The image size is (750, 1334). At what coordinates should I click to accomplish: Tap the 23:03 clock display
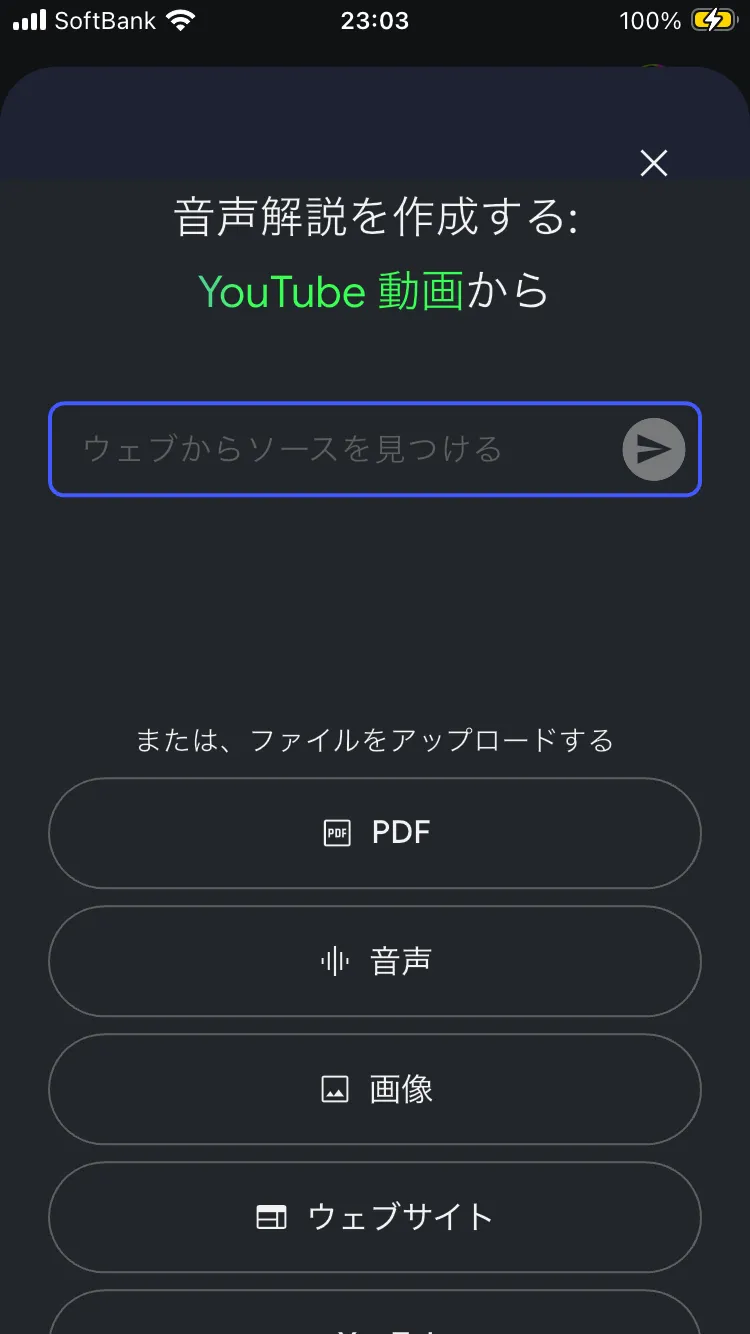coord(375,20)
